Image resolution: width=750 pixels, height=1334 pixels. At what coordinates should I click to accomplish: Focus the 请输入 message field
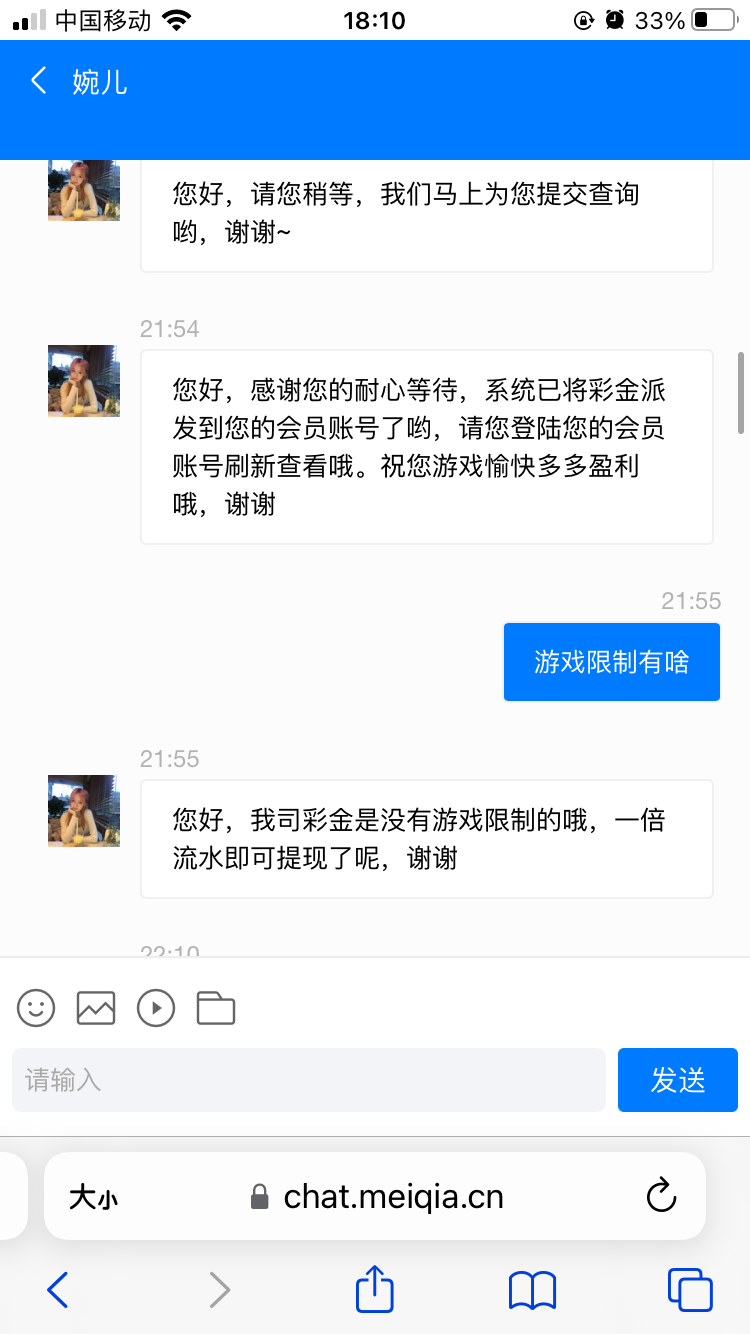(308, 1080)
